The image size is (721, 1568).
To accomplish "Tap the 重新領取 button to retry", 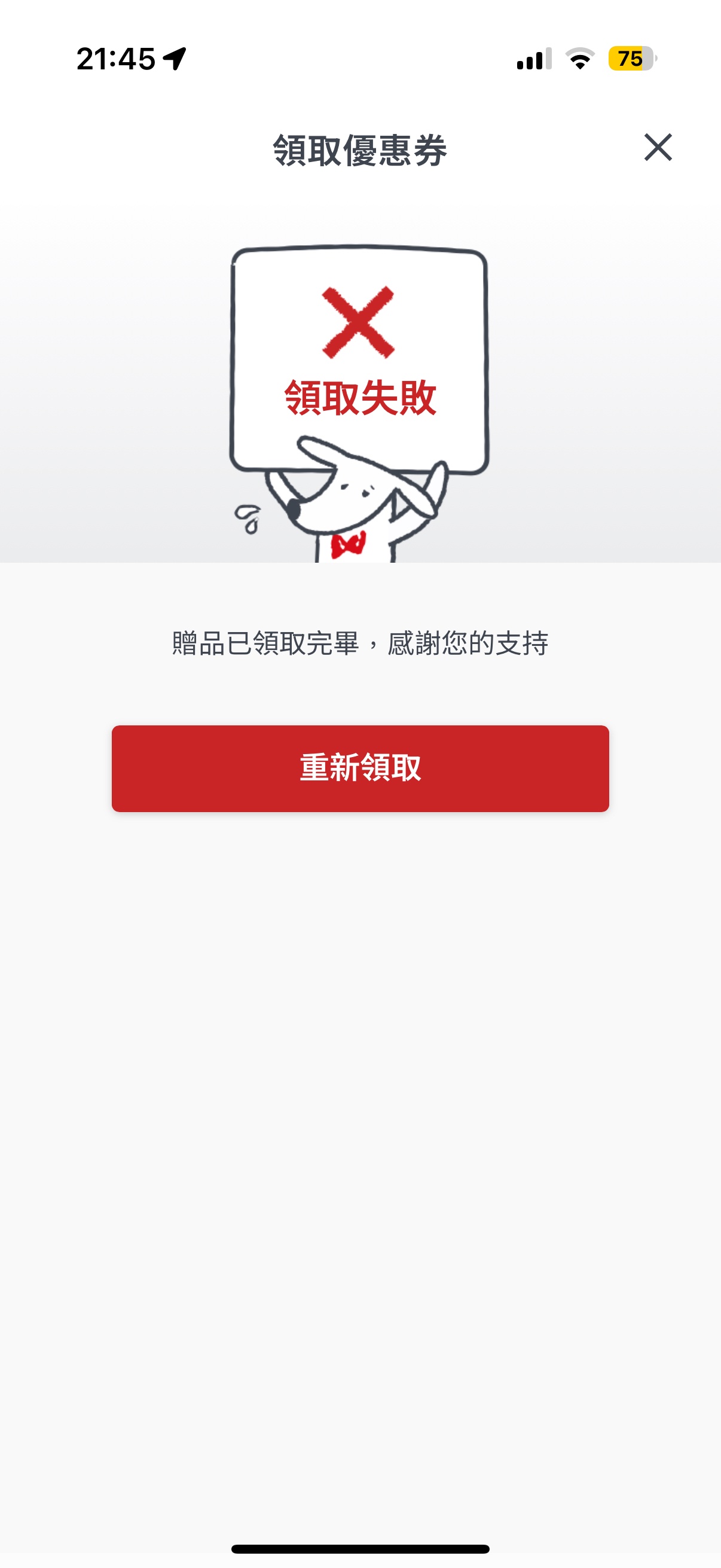I will 360,768.
